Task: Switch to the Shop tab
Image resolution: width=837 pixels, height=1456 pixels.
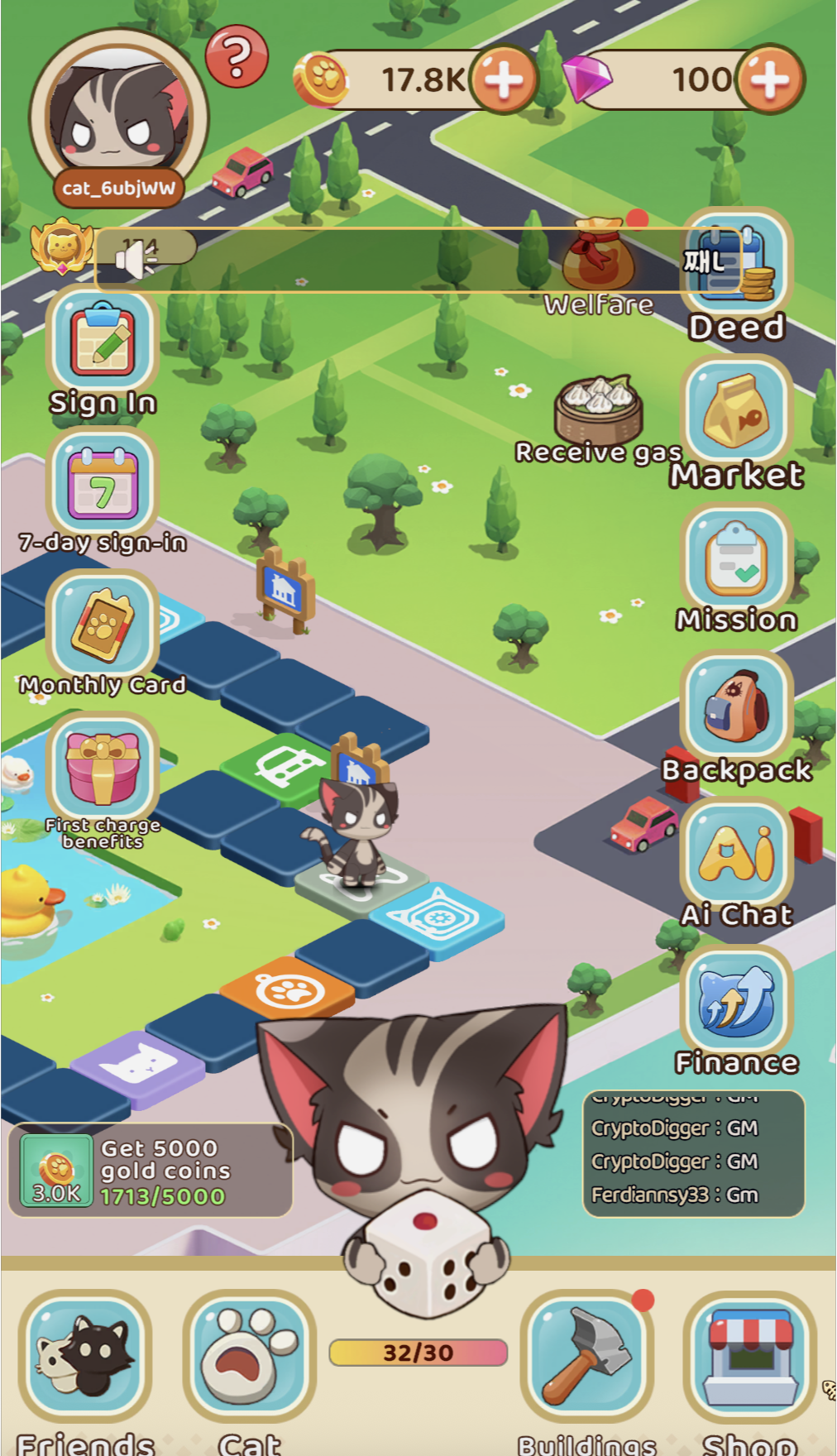Action: point(749,1357)
